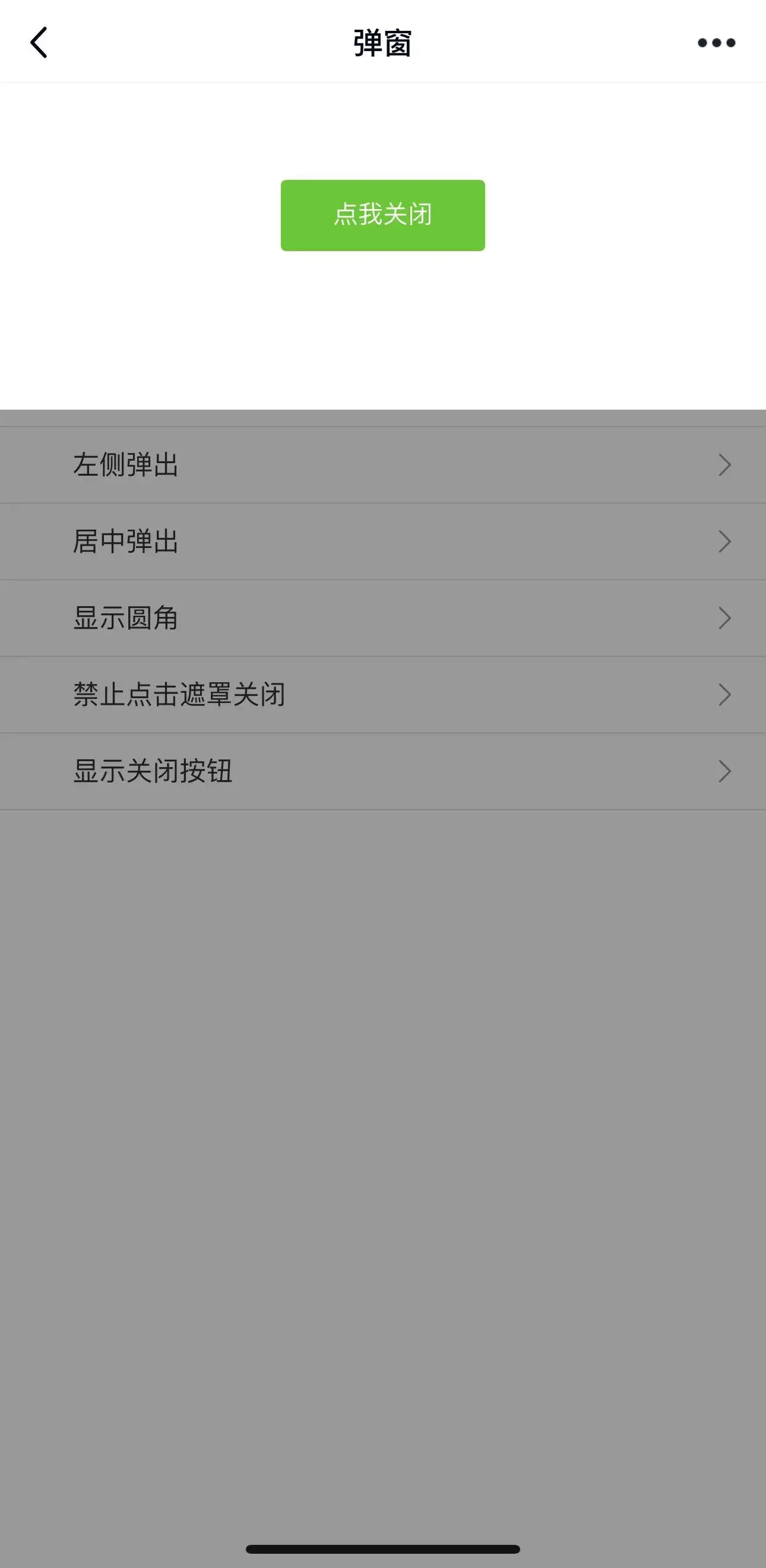This screenshot has height=1568, width=766.
Task: Go back using the top-left arrow
Action: 39,43
